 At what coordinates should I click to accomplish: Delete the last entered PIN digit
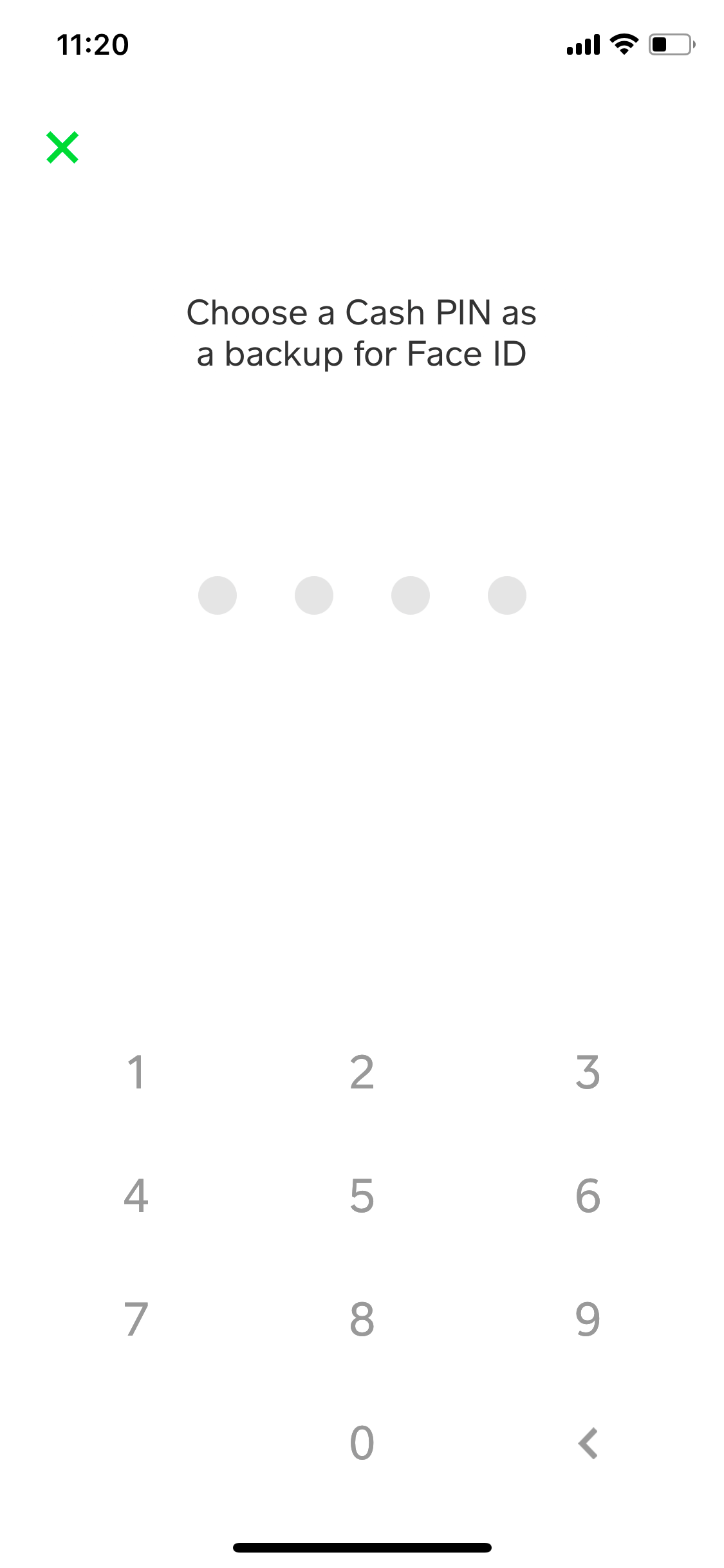(x=588, y=1443)
